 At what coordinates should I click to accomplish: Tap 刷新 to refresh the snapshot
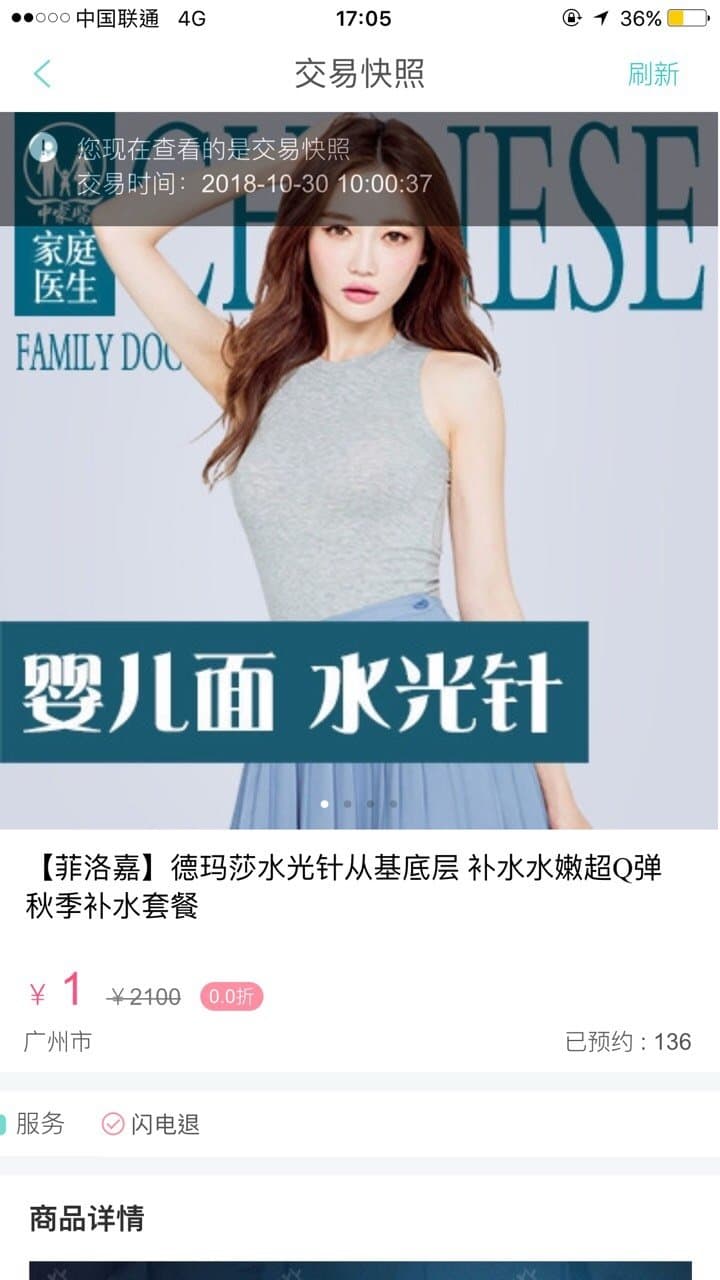point(653,74)
